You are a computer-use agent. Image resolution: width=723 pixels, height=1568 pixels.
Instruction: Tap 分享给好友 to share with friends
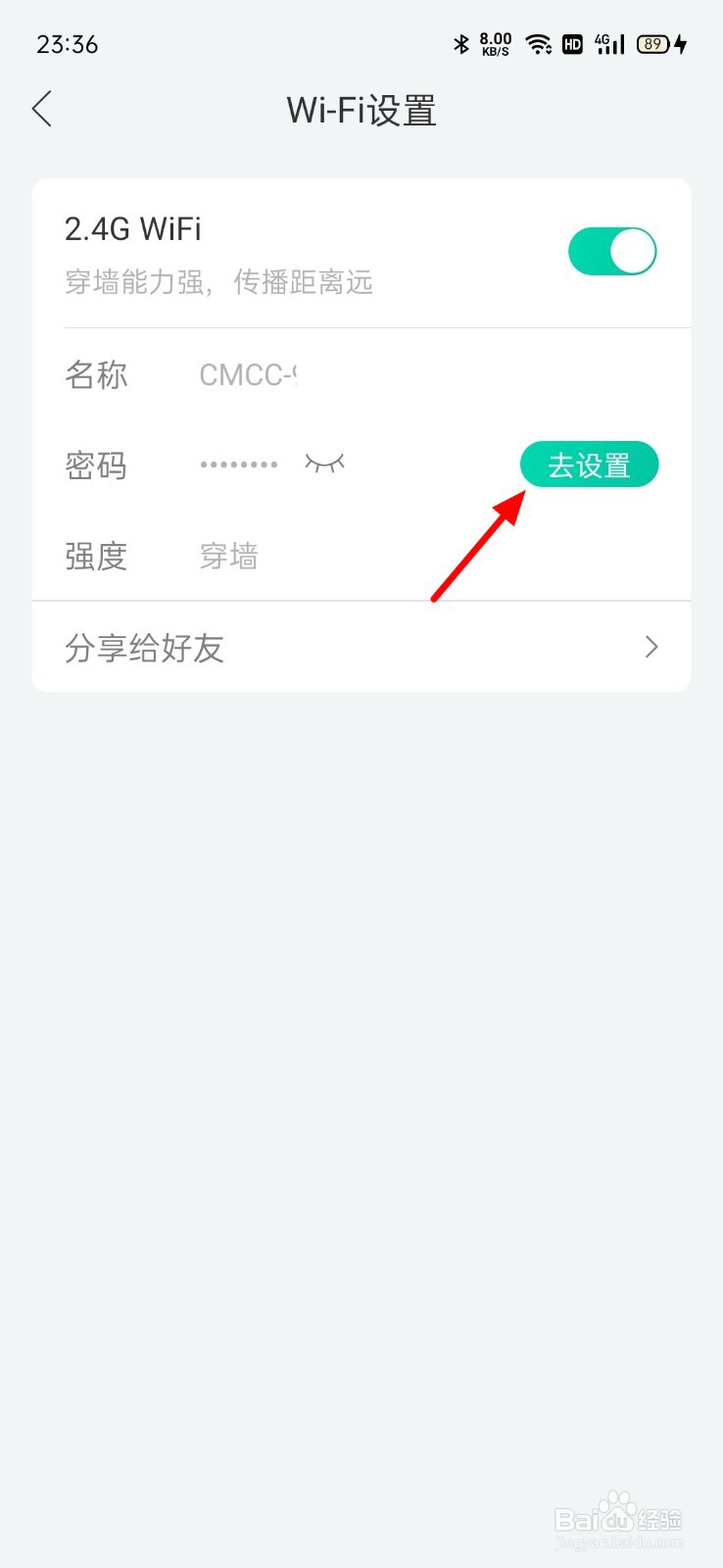[144, 647]
